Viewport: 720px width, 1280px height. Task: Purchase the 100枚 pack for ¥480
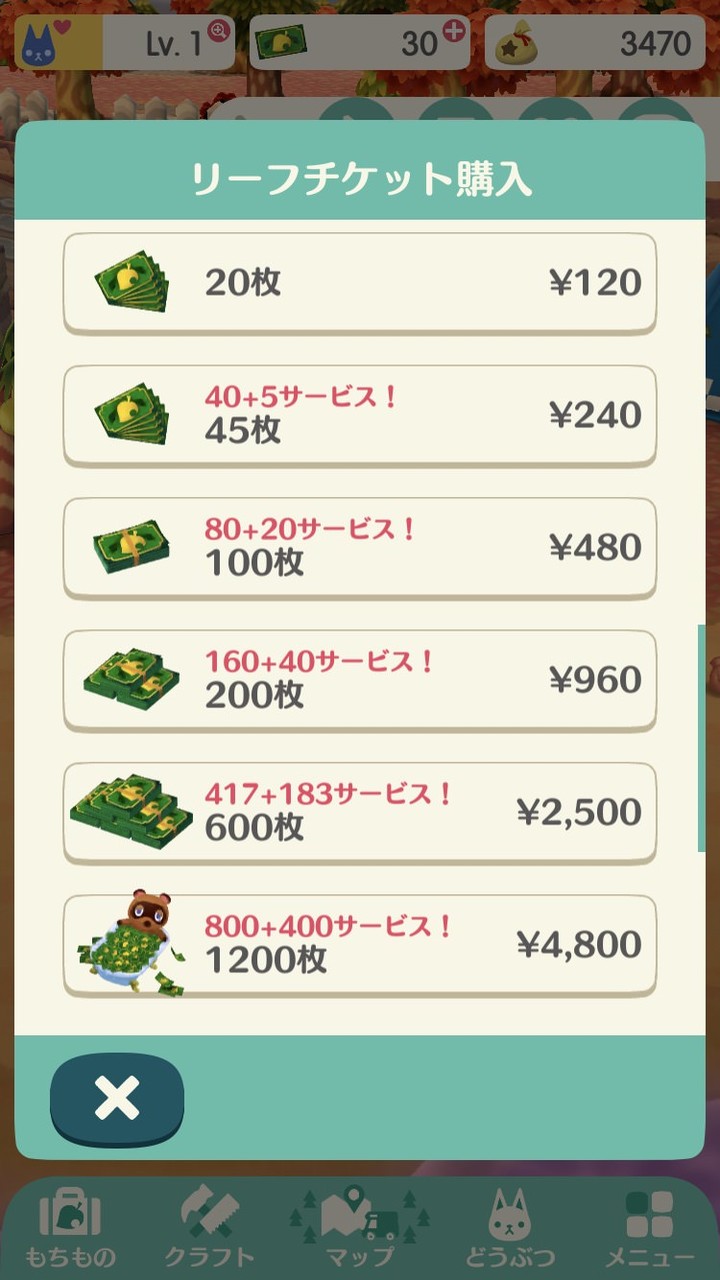tap(360, 548)
